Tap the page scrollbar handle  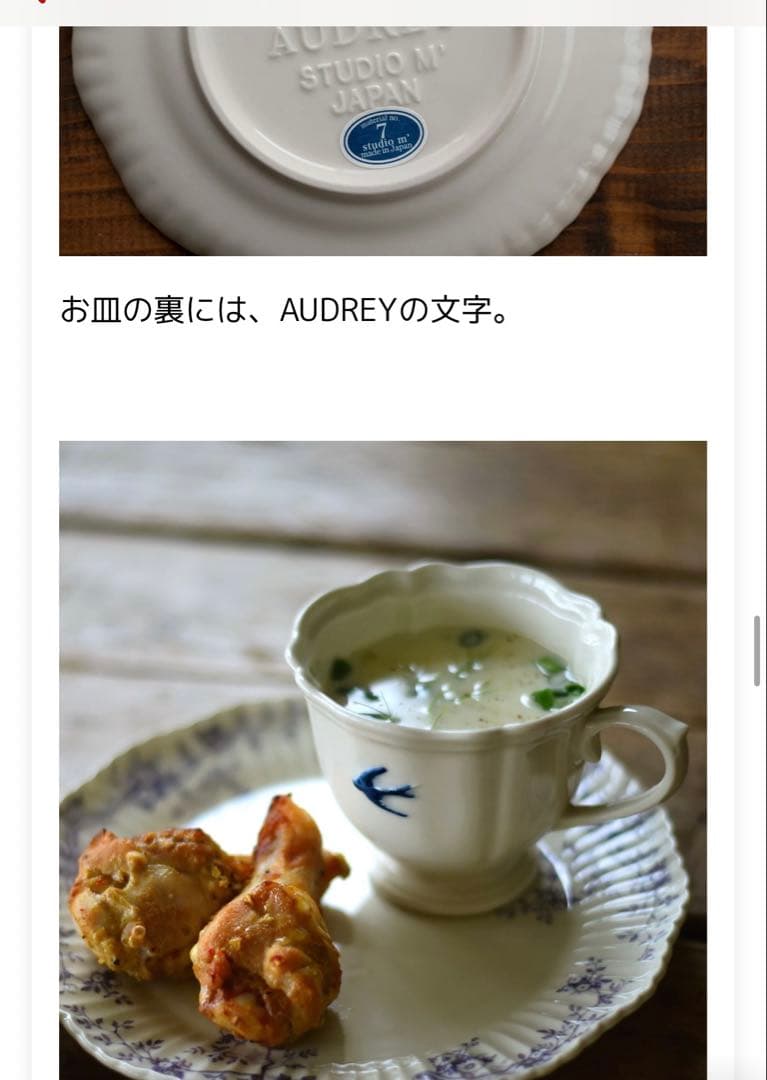[x=757, y=651]
